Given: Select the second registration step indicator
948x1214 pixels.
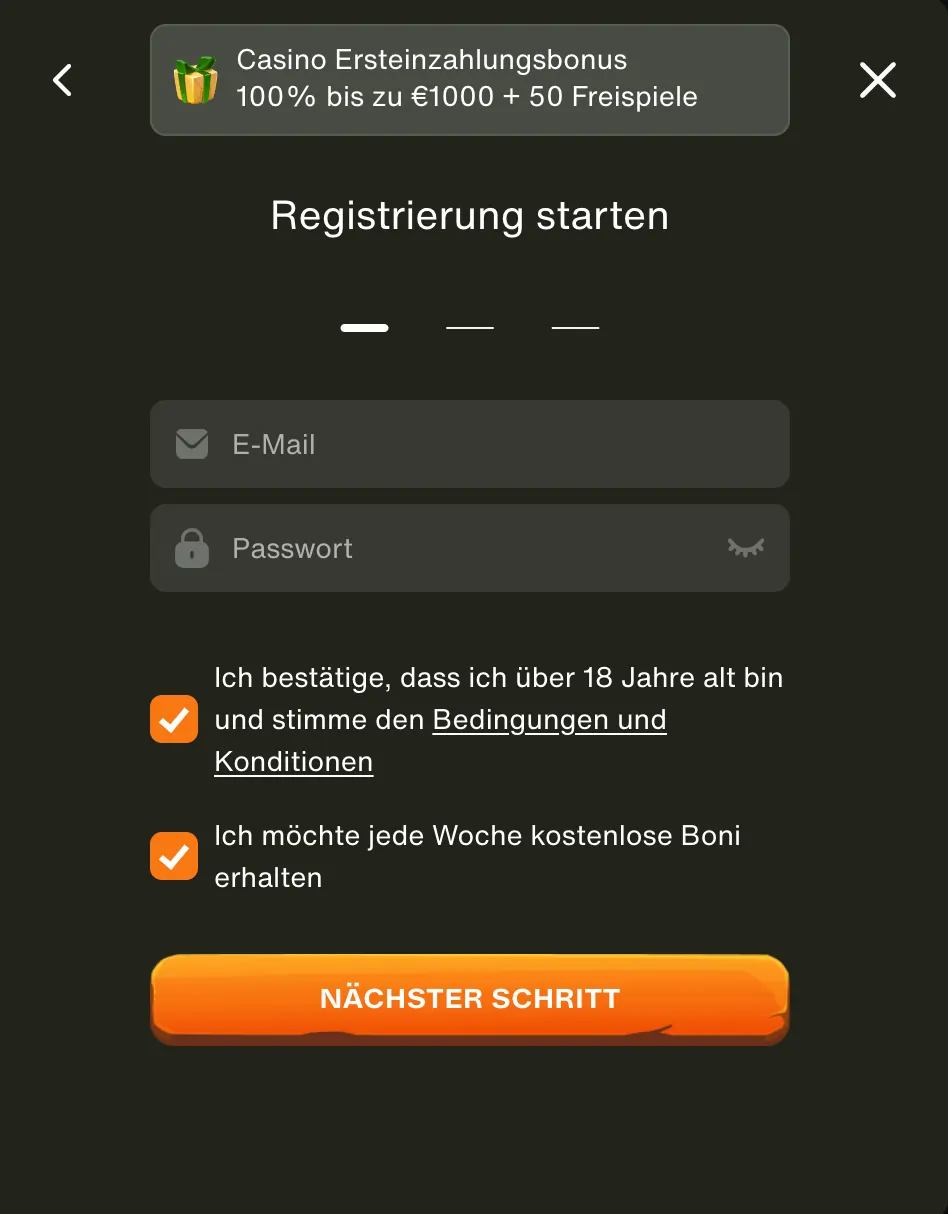Looking at the screenshot, I should [469, 327].
